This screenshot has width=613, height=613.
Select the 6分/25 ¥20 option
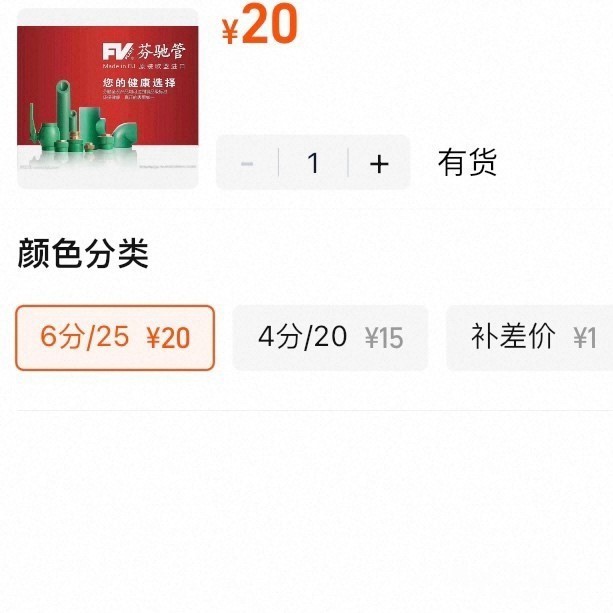click(x=115, y=338)
